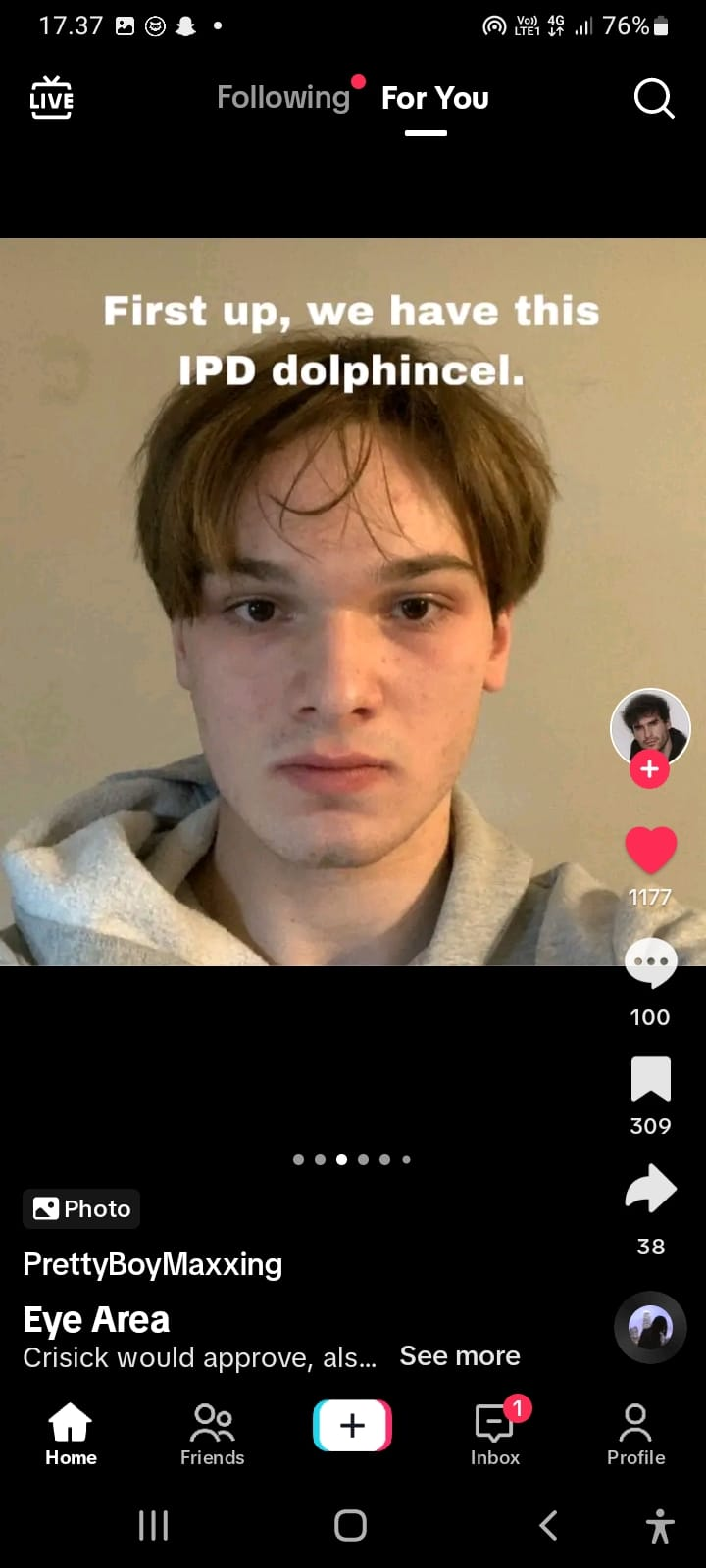Viewport: 706px width, 1568px height.
Task: Open the Friends tab
Action: (x=213, y=1435)
